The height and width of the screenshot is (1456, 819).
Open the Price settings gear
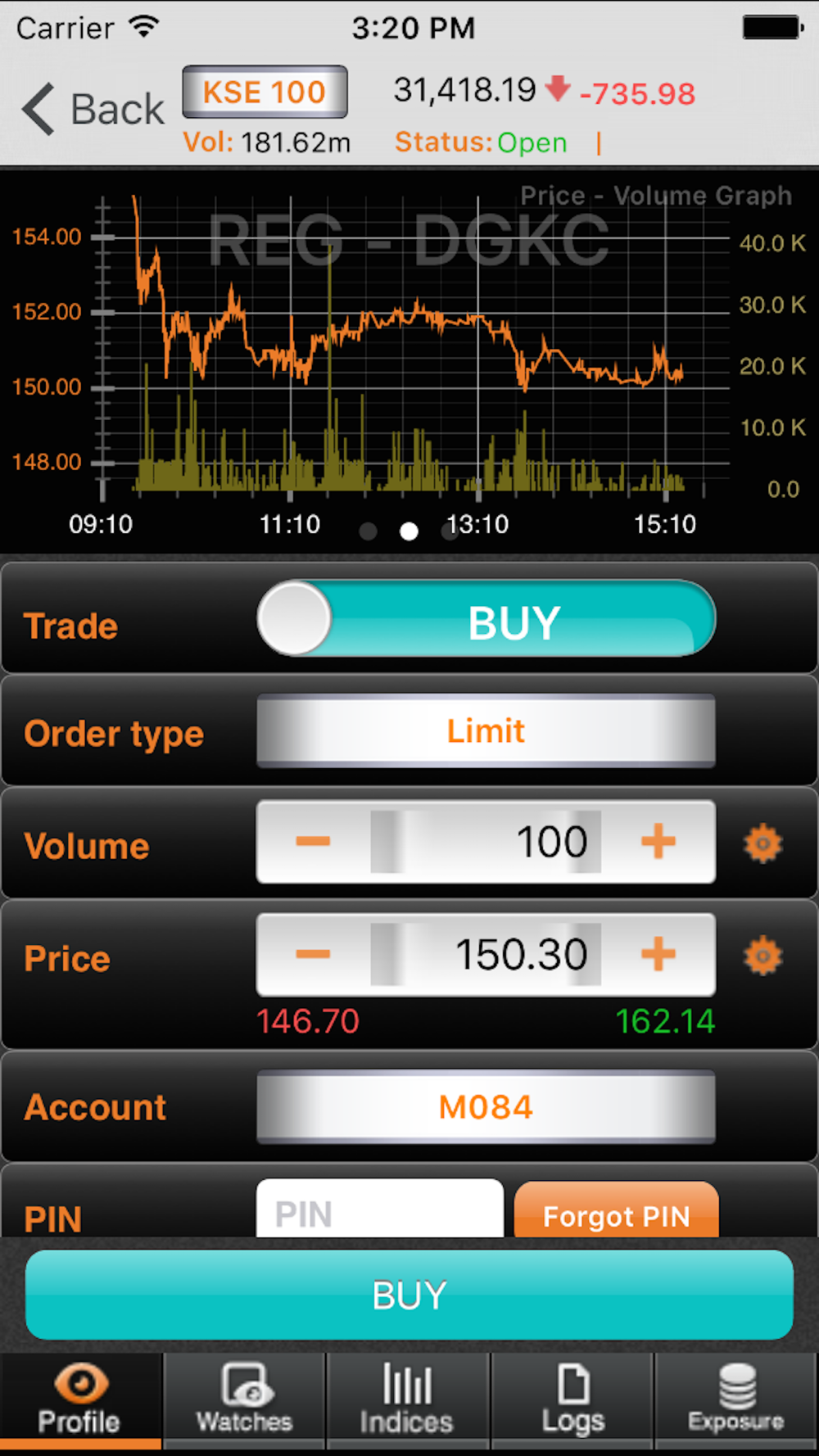coord(763,956)
